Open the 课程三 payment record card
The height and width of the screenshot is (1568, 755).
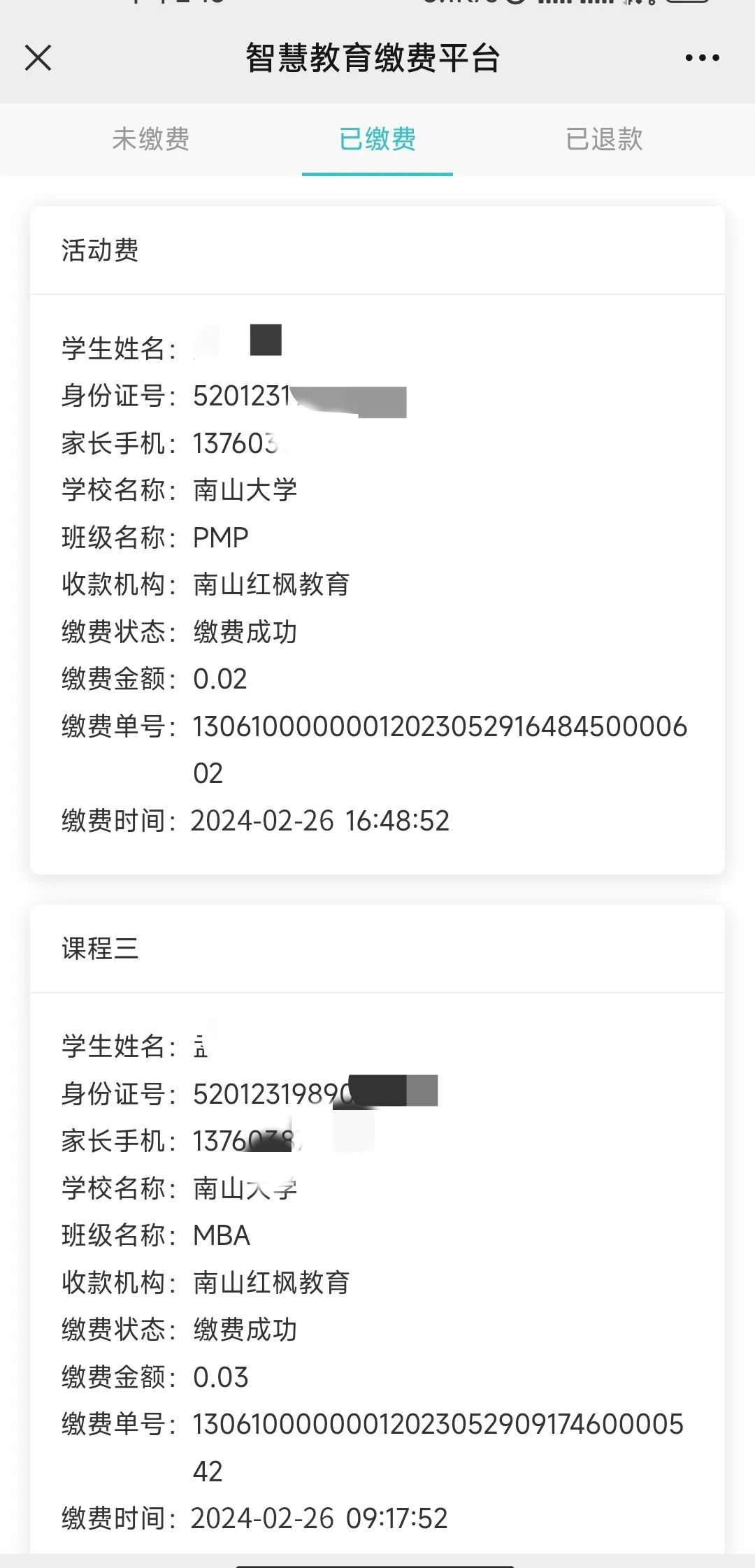[x=377, y=949]
